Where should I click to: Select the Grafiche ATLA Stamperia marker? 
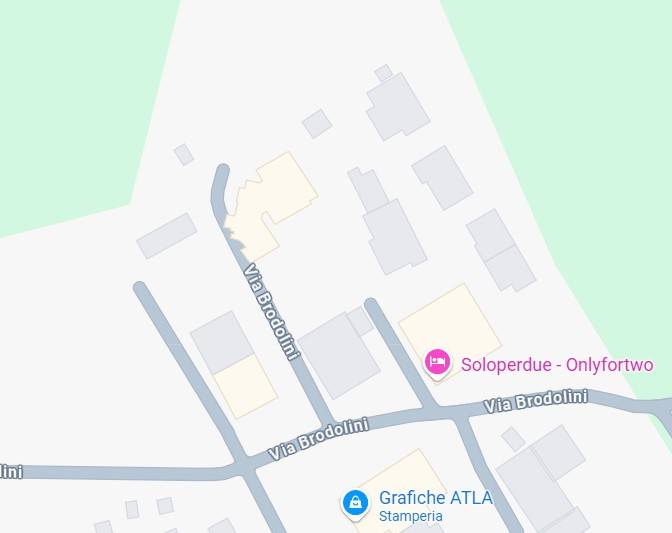[x=355, y=502]
